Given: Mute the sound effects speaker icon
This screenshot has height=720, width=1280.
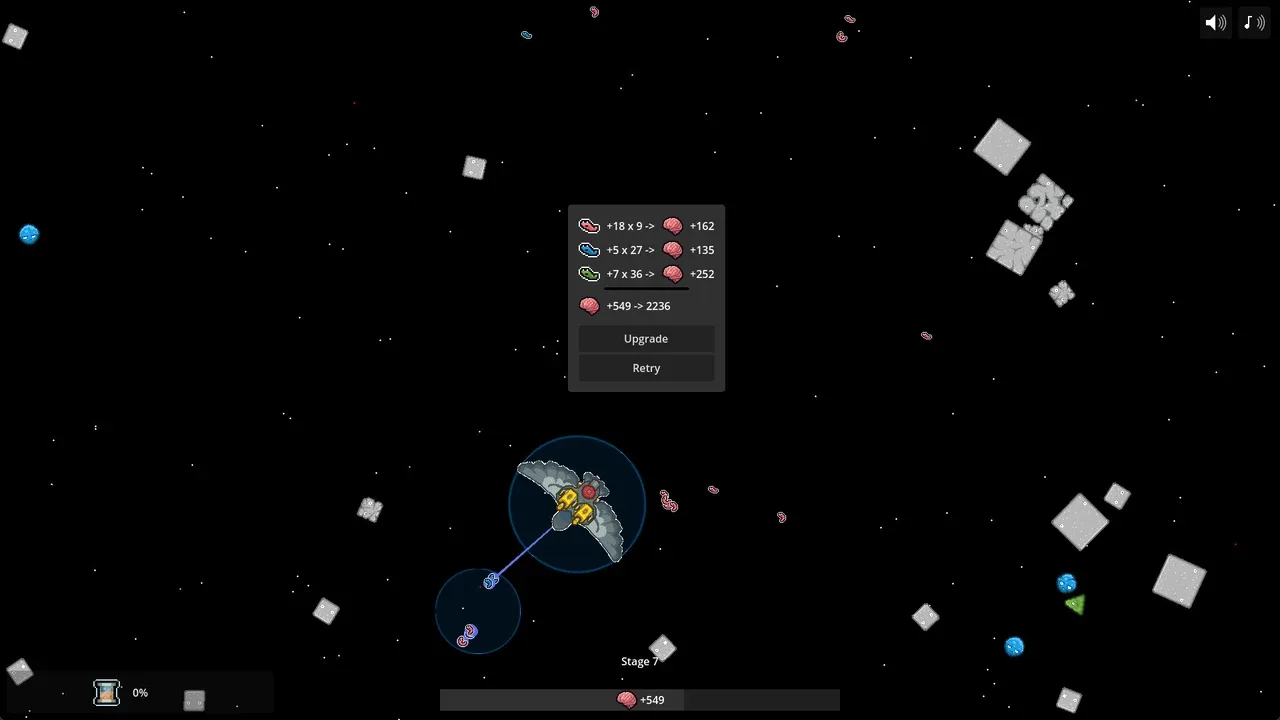Looking at the screenshot, I should coord(1215,23).
